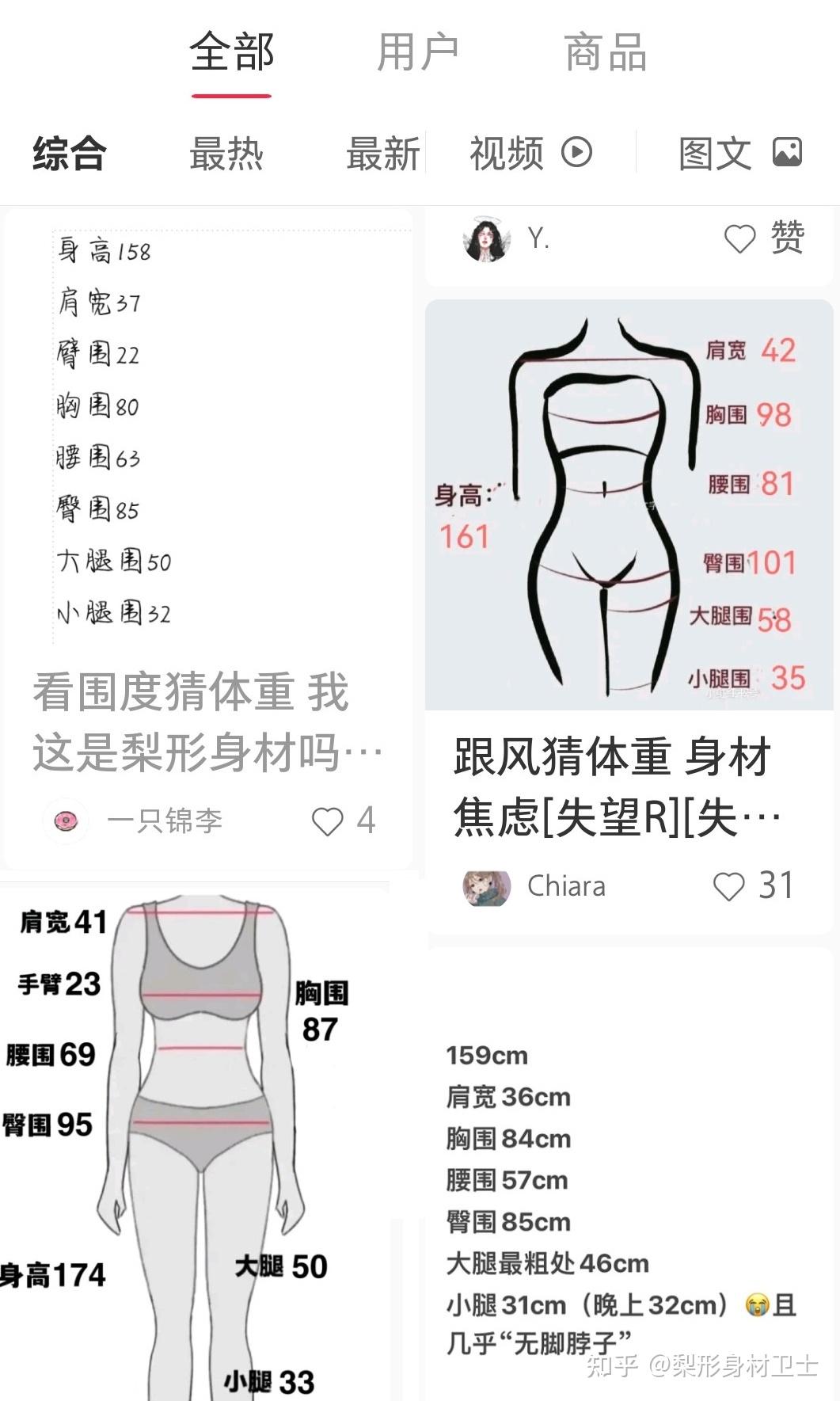
Task: Like 一只锦李's post
Action: (x=328, y=821)
